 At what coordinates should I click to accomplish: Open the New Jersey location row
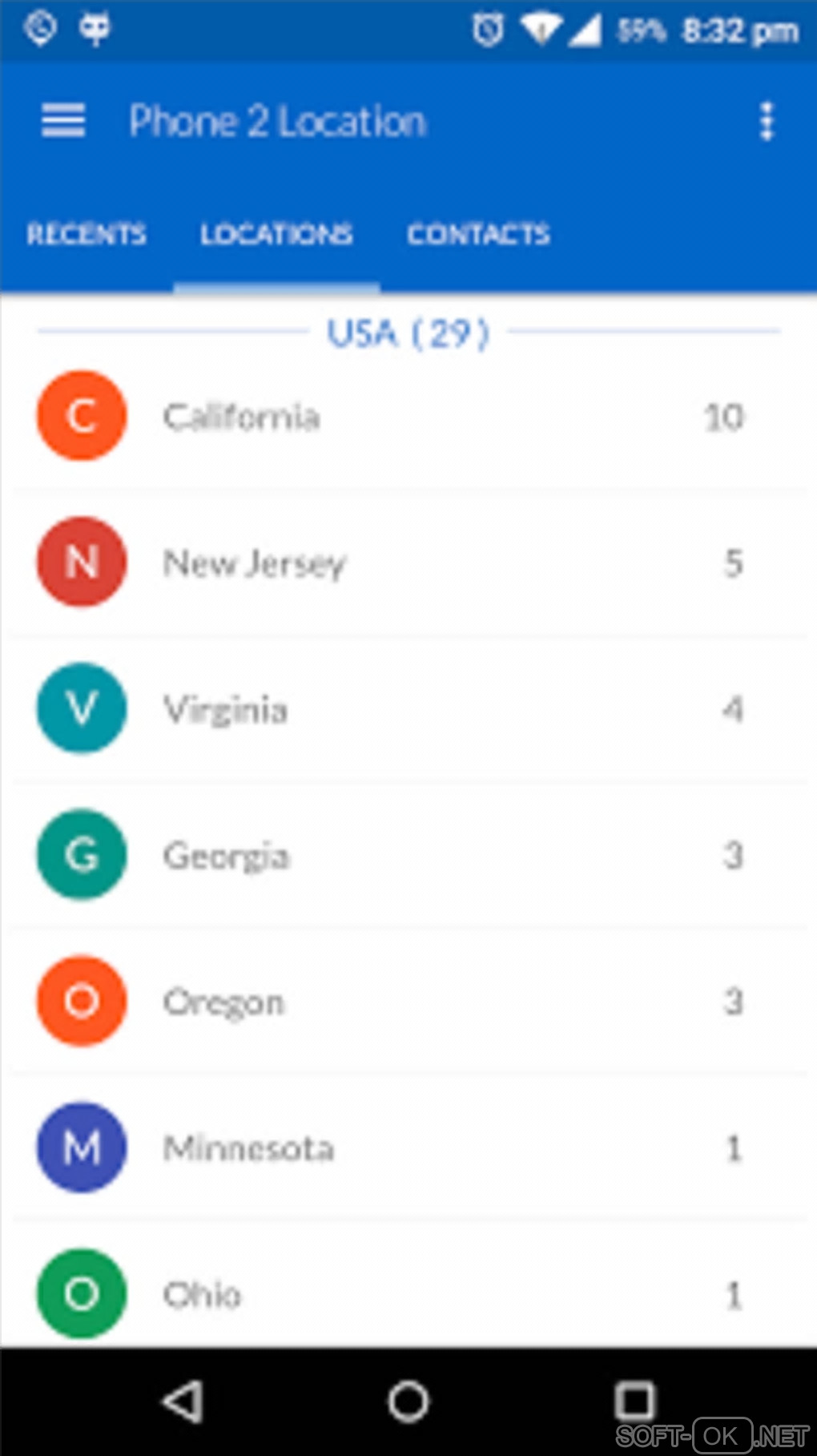[x=408, y=563]
